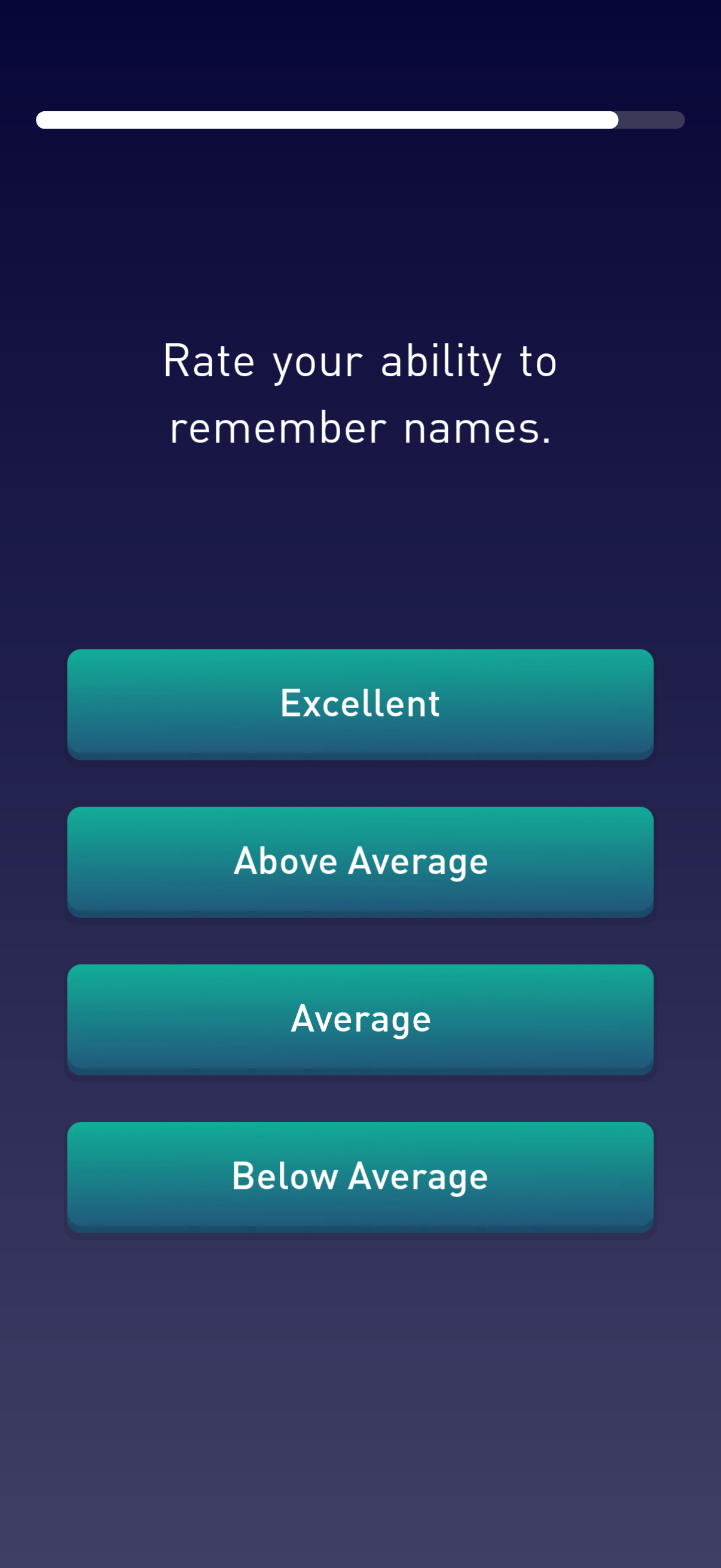This screenshot has width=721, height=1568.
Task: Click the progress bar at the top
Action: click(360, 121)
